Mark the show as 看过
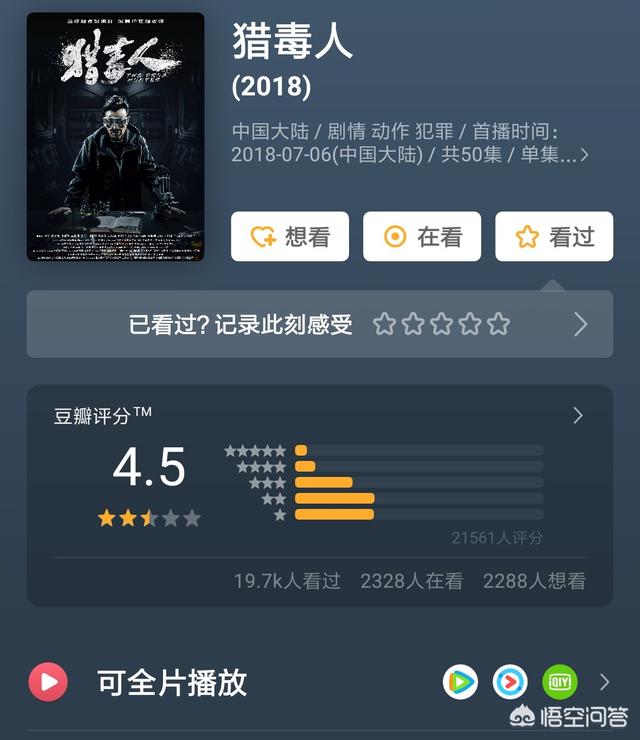 (554, 237)
